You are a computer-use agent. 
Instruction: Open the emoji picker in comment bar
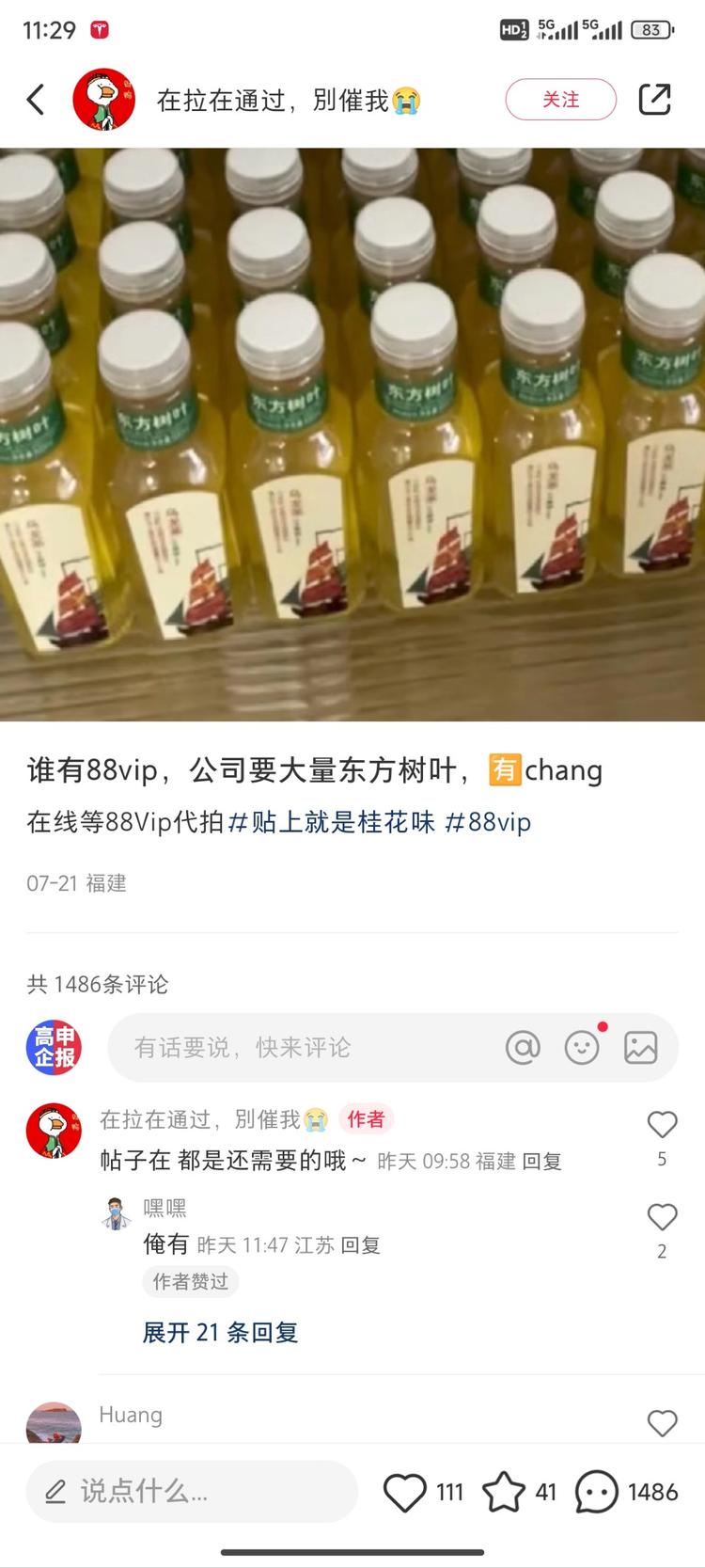click(582, 1047)
